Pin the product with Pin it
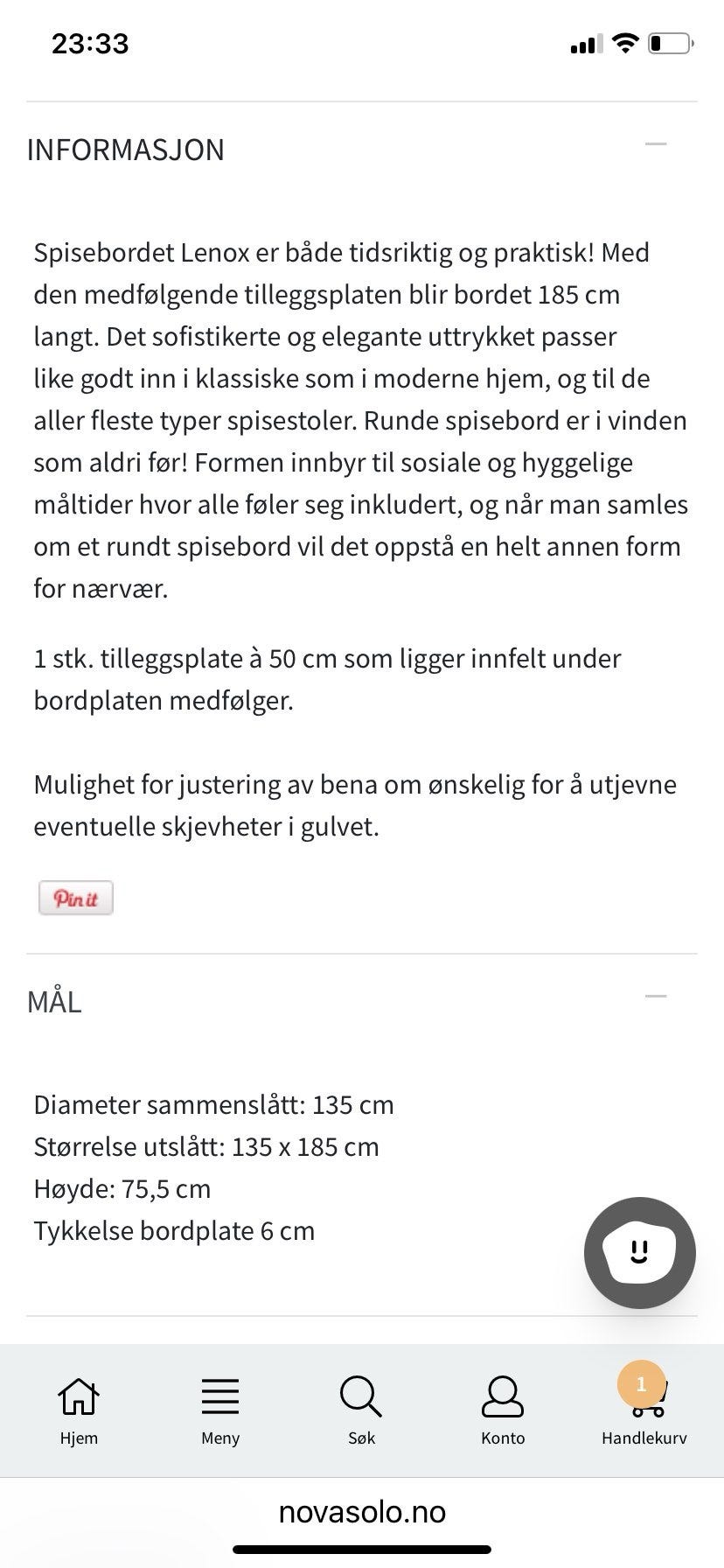Screen dimensions: 724x1568 [x=76, y=897]
